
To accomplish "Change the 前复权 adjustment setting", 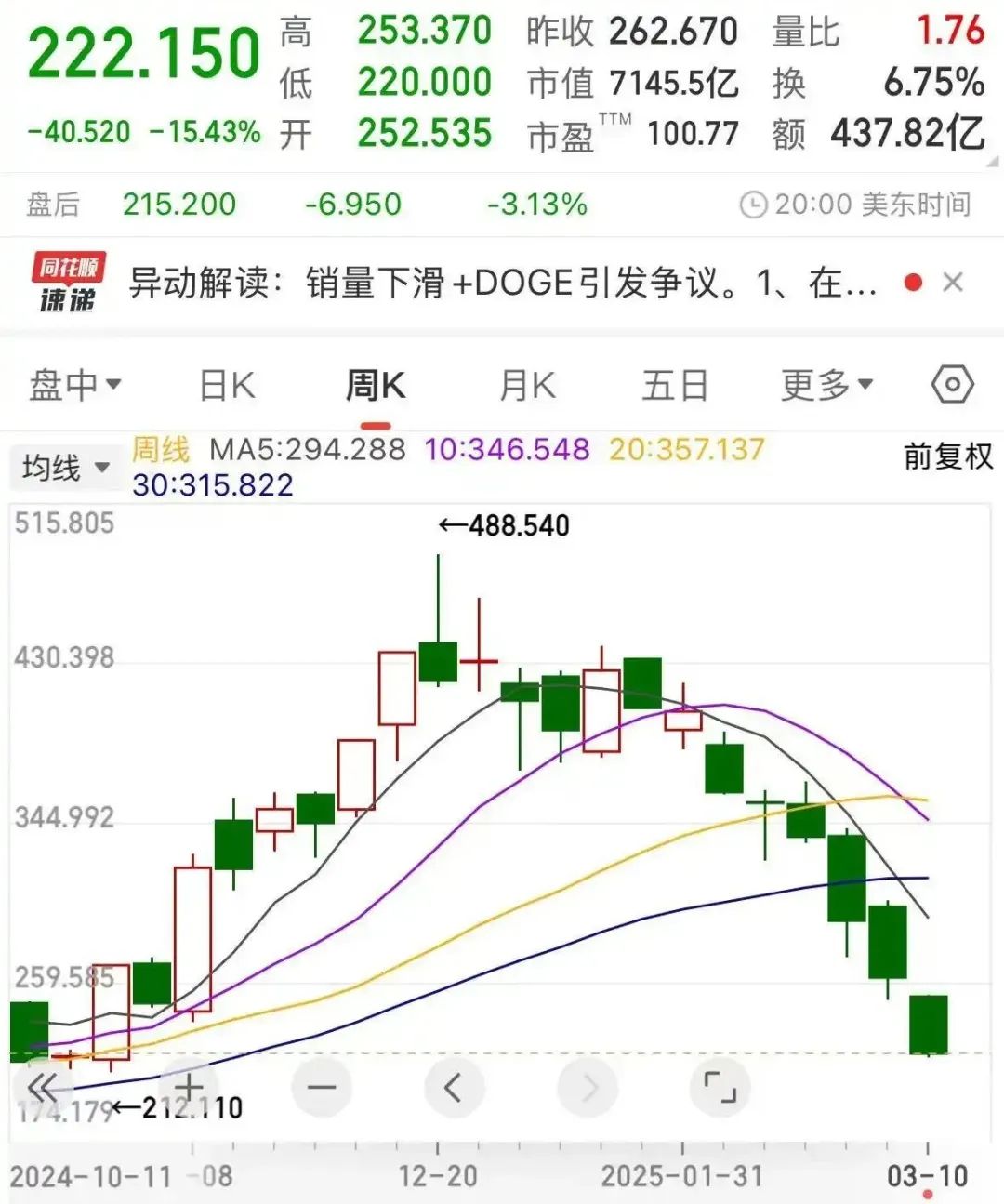I will (x=948, y=456).
